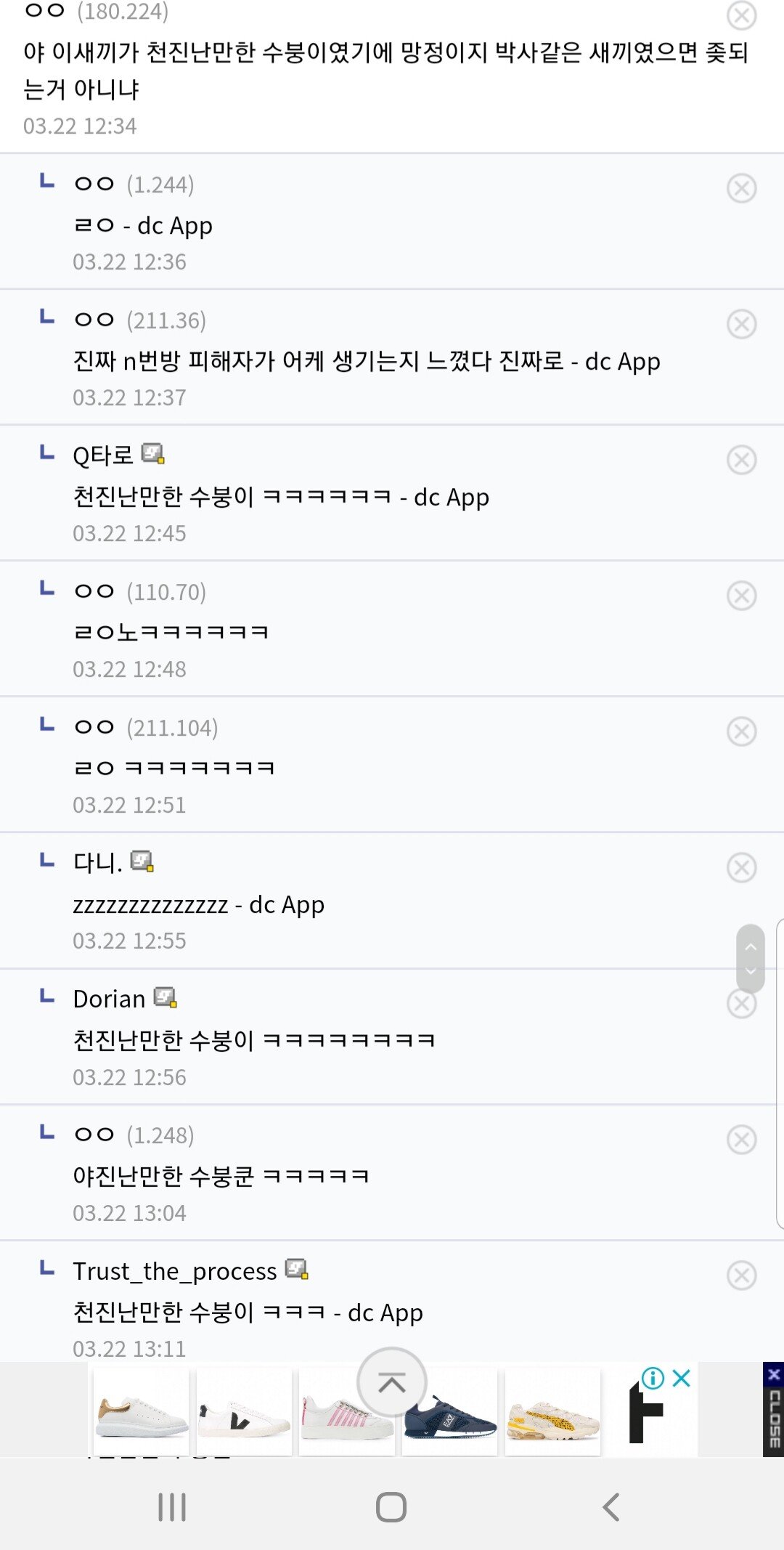Image resolution: width=784 pixels, height=1550 pixels.
Task: Open the ad info icon
Action: (x=653, y=1378)
